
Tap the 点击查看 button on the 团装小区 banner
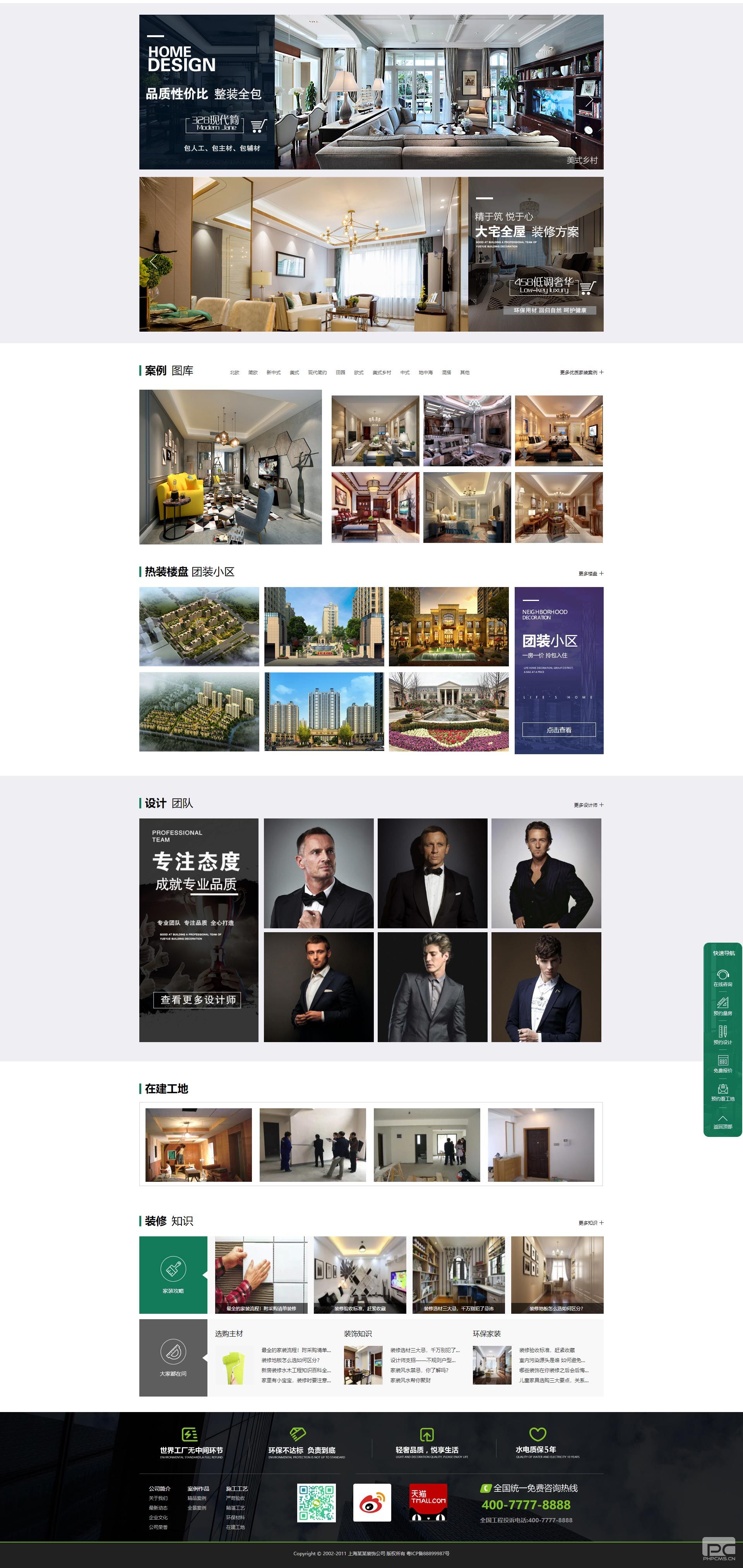pyautogui.click(x=559, y=730)
